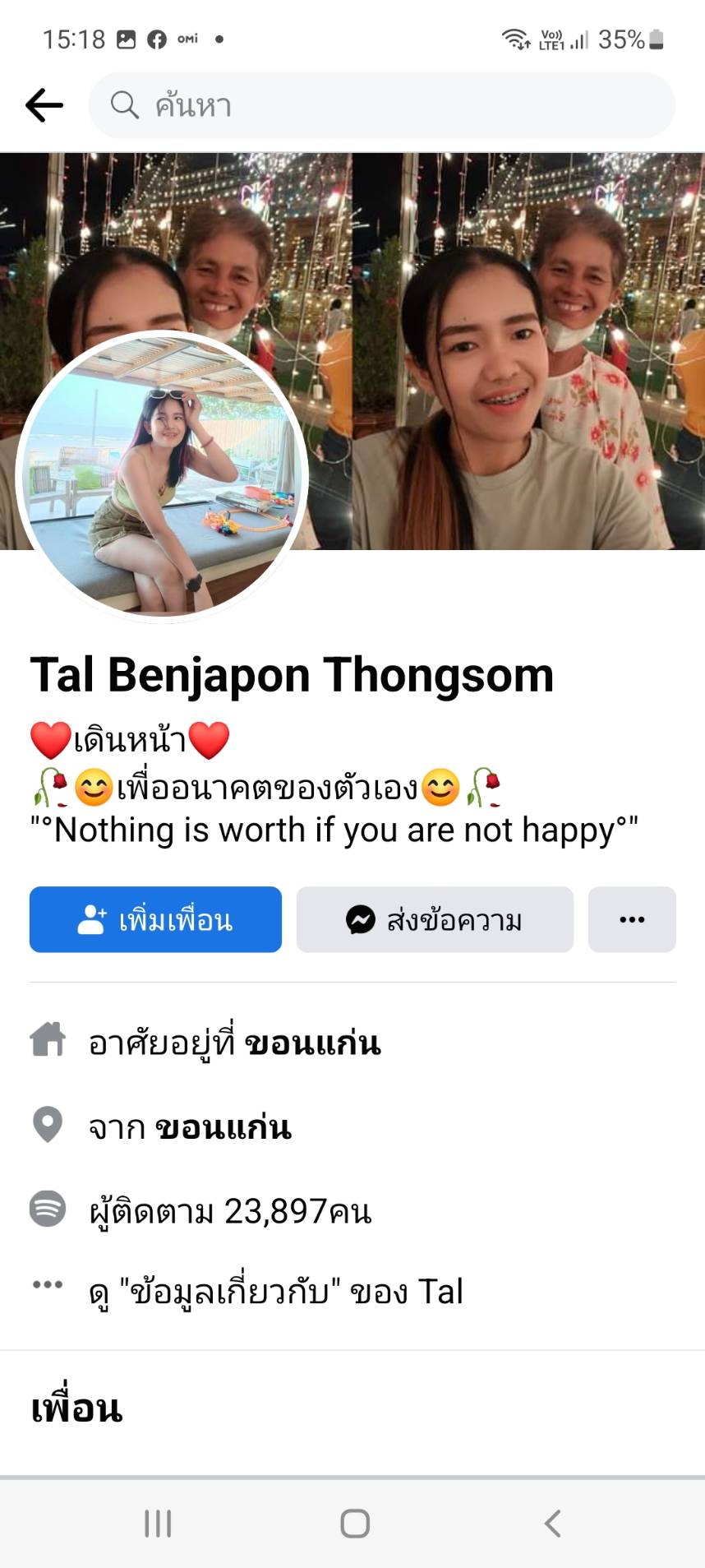Open recent apps from navigation bar
Viewport: 705px width, 1568px height.
click(158, 1523)
